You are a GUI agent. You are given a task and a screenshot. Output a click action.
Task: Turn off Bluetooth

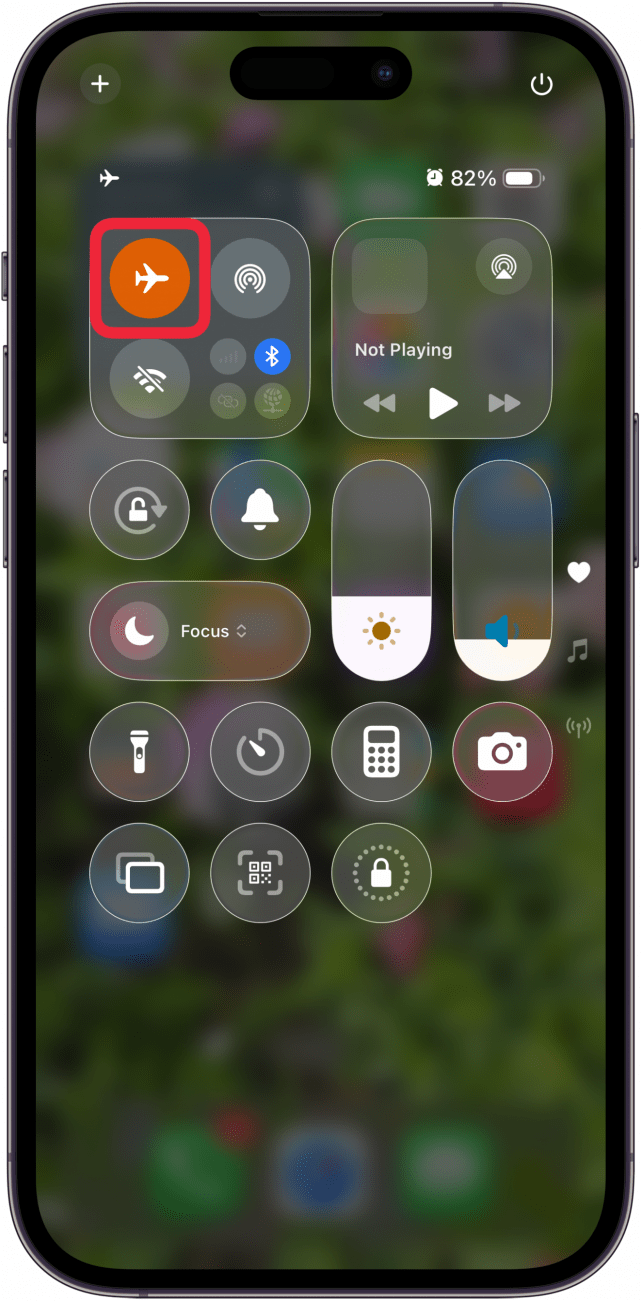point(272,355)
